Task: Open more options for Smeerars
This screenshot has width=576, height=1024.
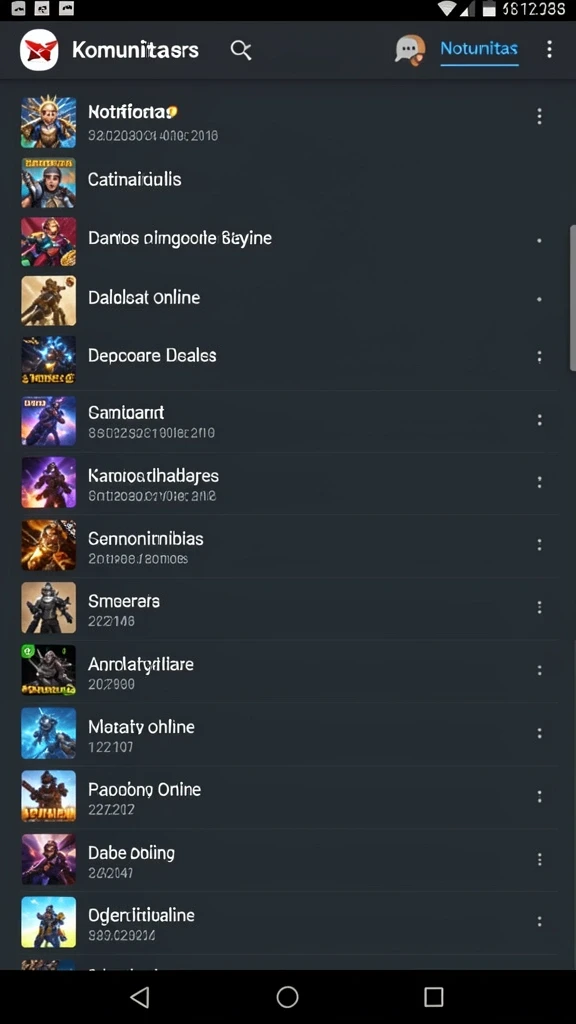Action: pyautogui.click(x=539, y=607)
